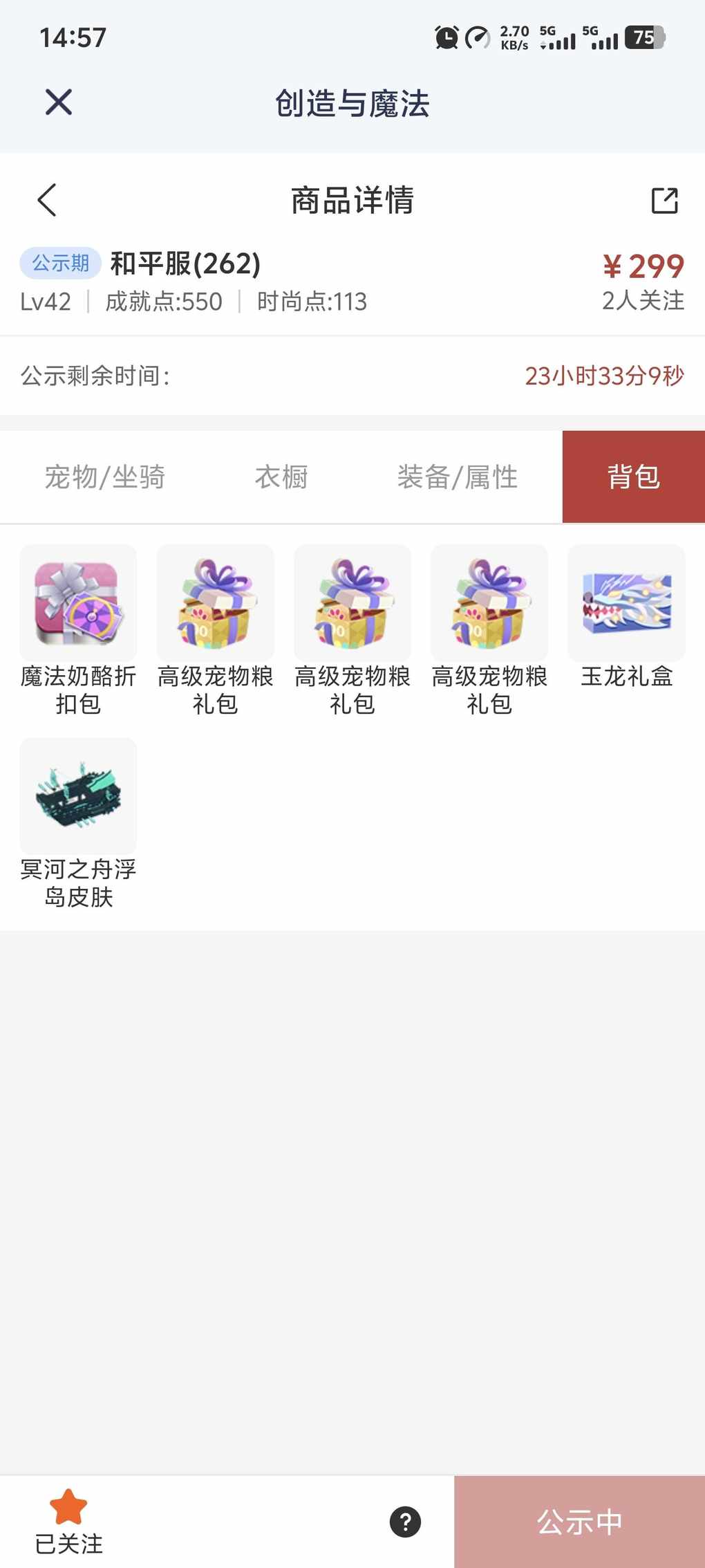The image size is (705, 1568).
Task: Unfollow via the 已关注 star
Action: pos(68,1520)
